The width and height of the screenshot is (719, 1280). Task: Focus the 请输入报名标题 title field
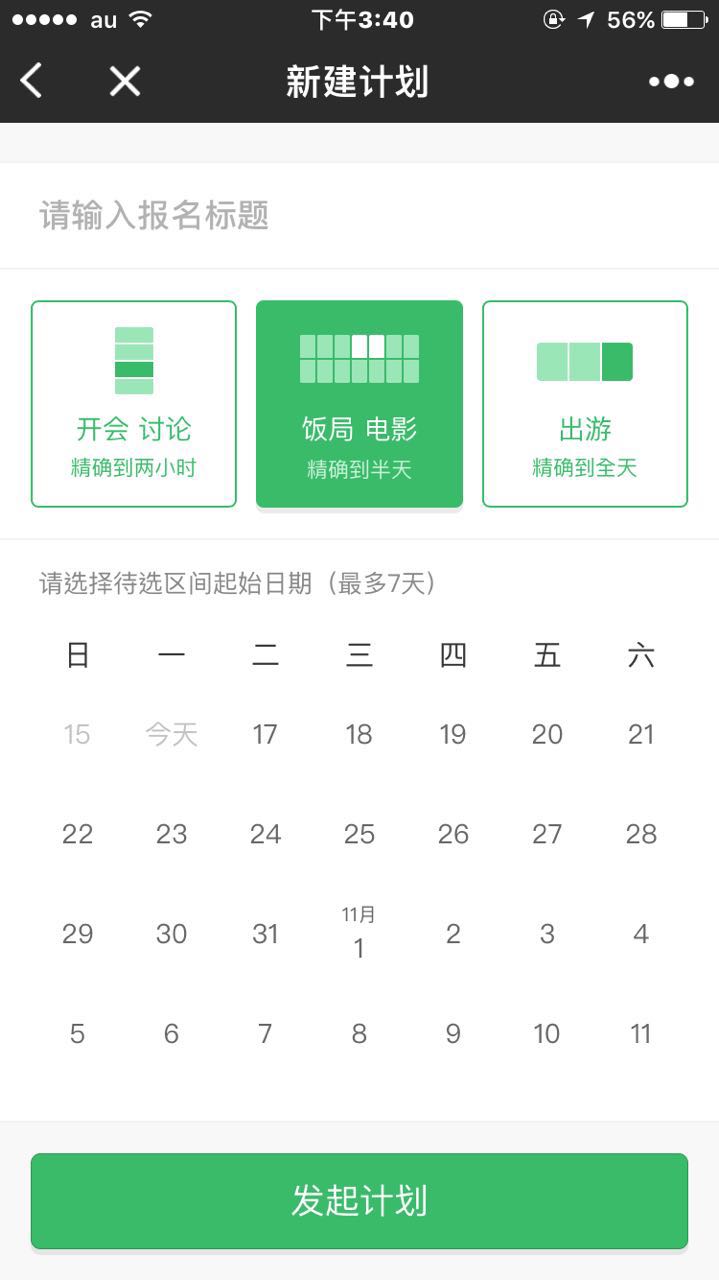[x=358, y=216]
